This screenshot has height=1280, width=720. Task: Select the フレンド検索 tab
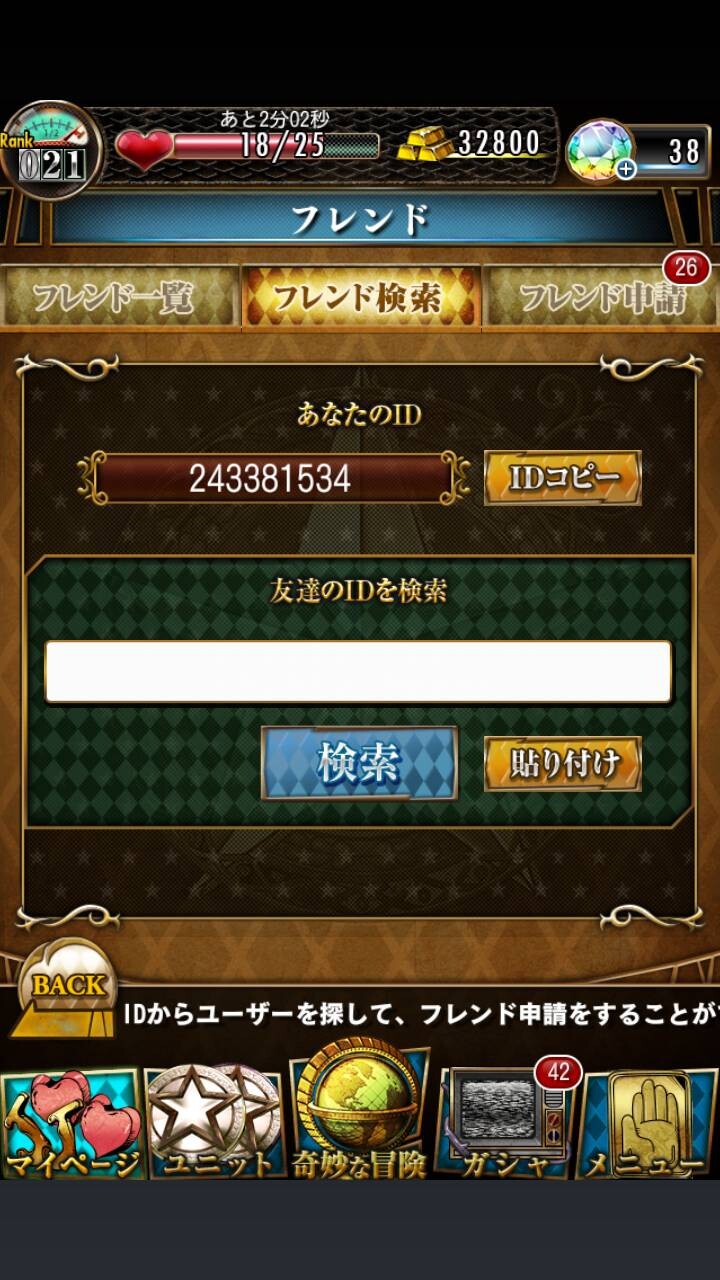361,297
